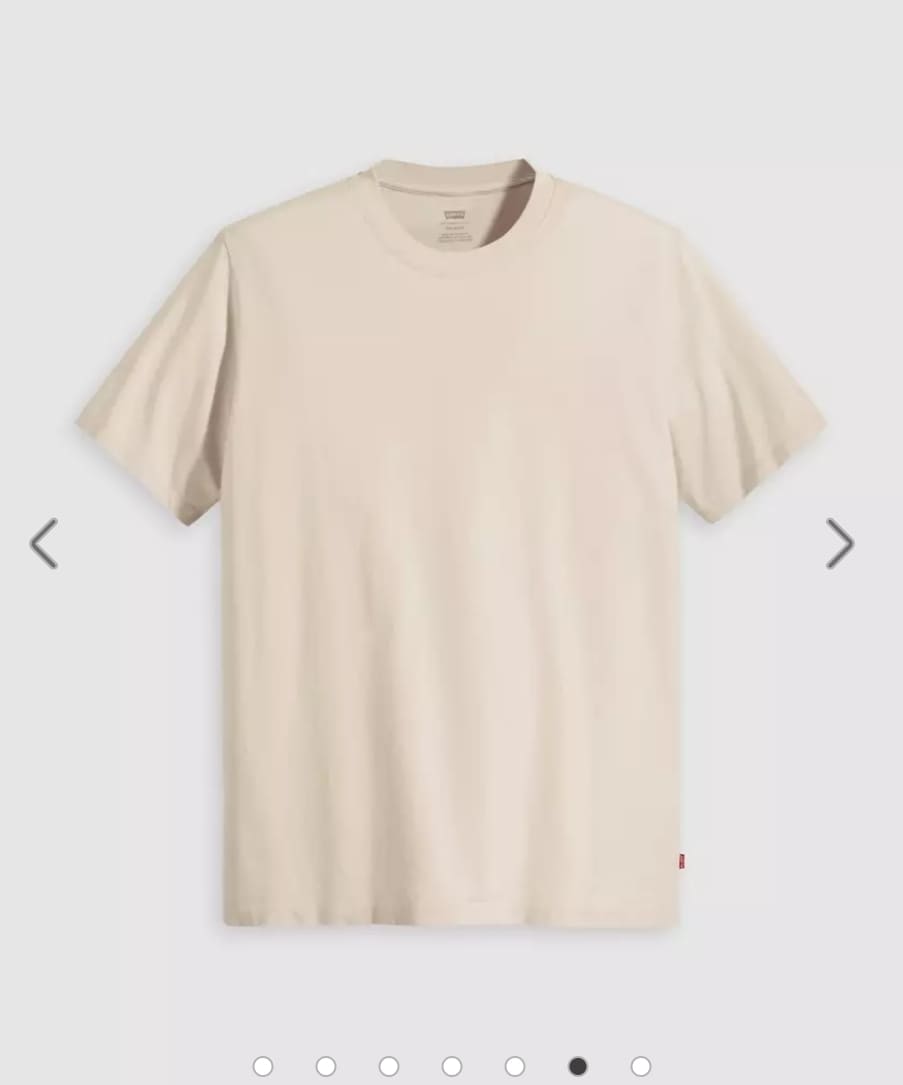The width and height of the screenshot is (903, 1085).
Task: Jump to the last image dot
Action: tap(641, 1066)
